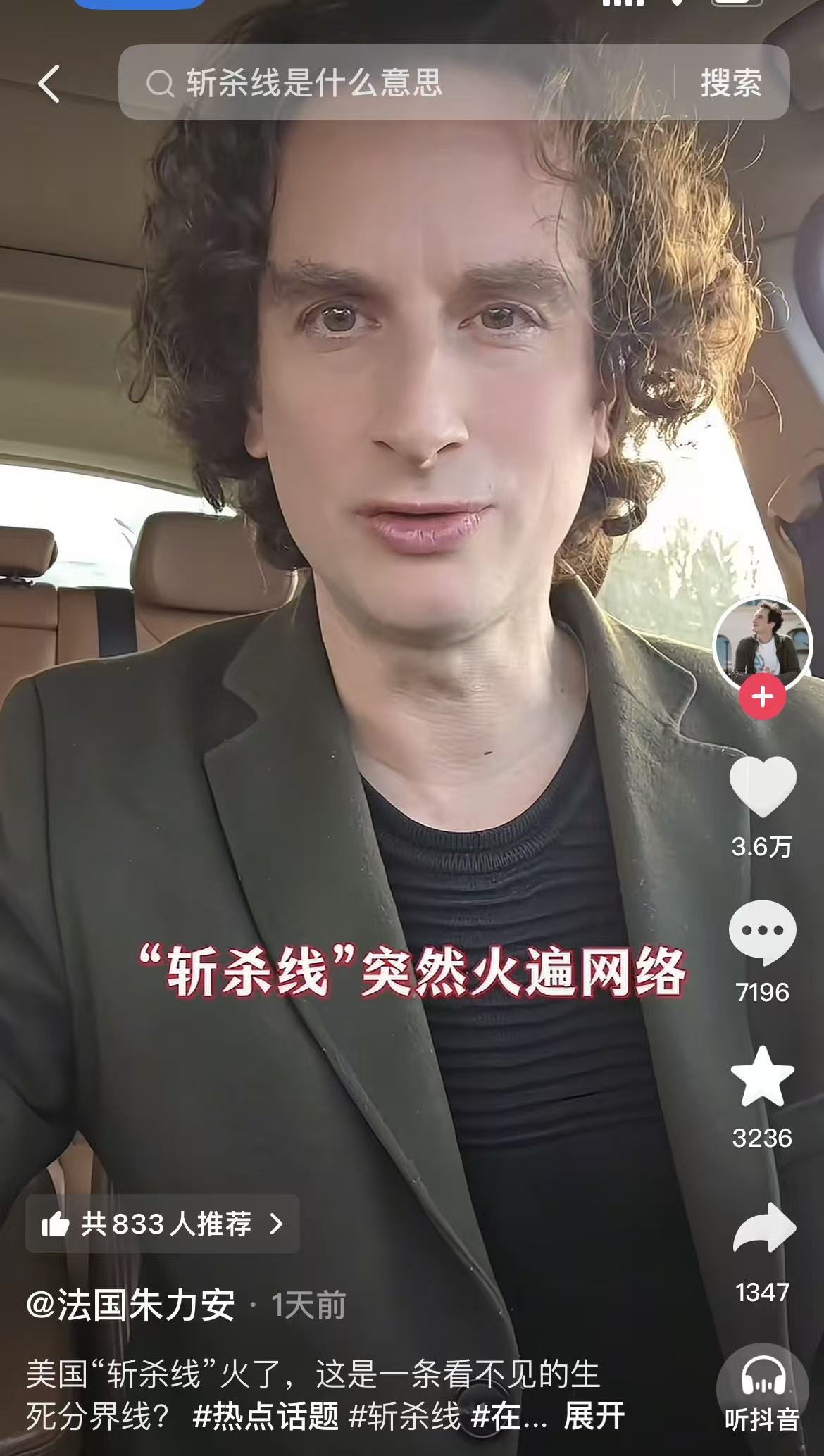Expand the caption with 展开

tap(594, 1416)
